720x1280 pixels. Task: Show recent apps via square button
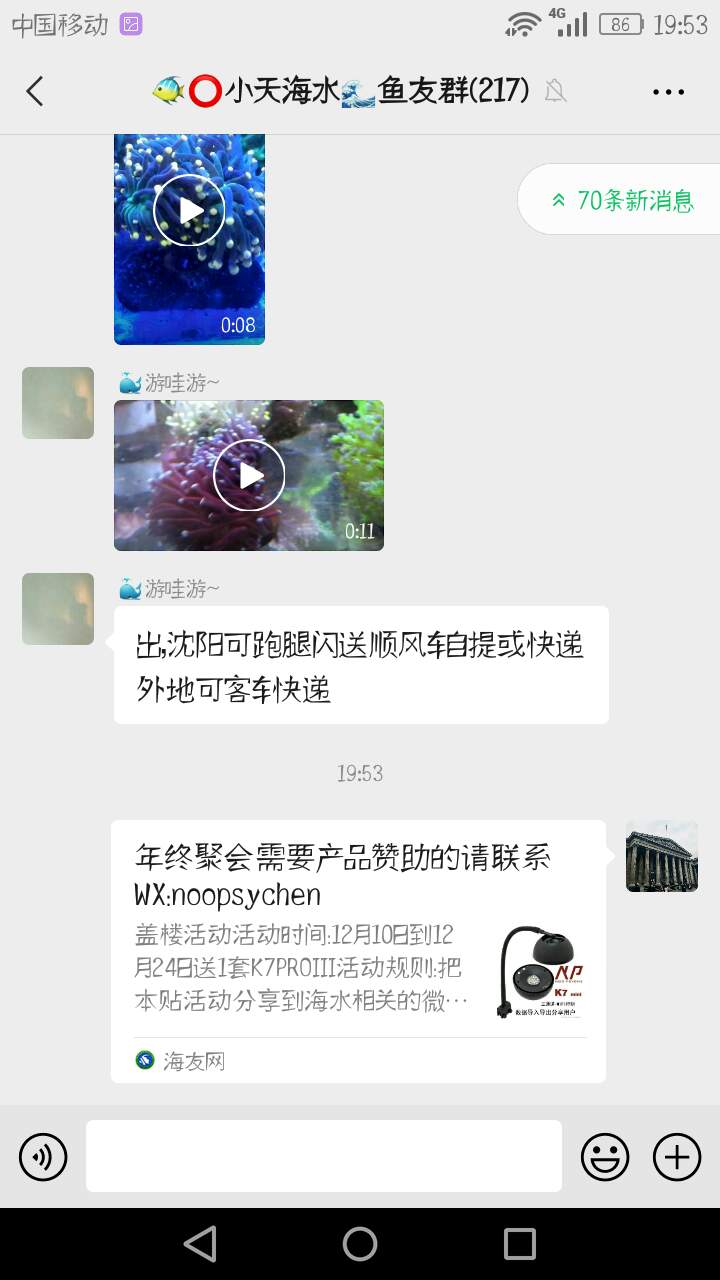click(520, 1244)
